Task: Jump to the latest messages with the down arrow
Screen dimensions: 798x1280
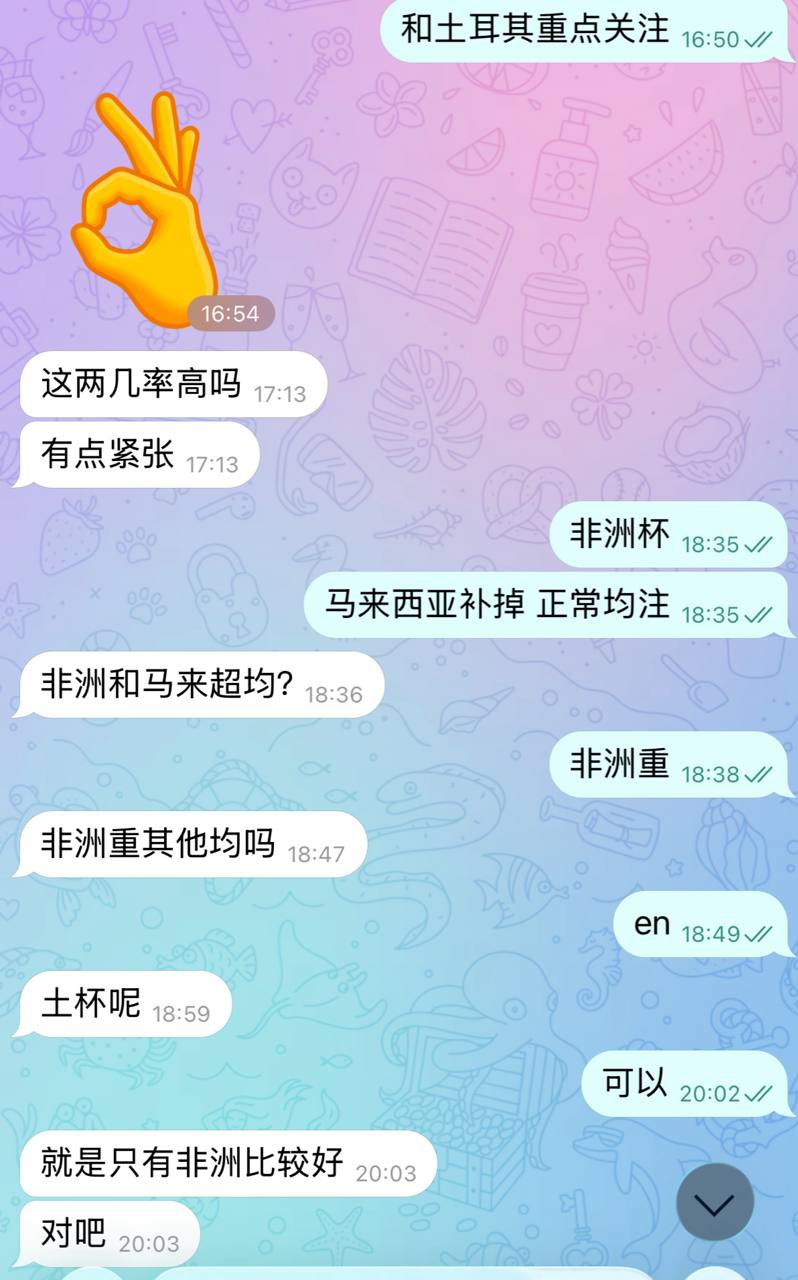Action: pos(714,1203)
